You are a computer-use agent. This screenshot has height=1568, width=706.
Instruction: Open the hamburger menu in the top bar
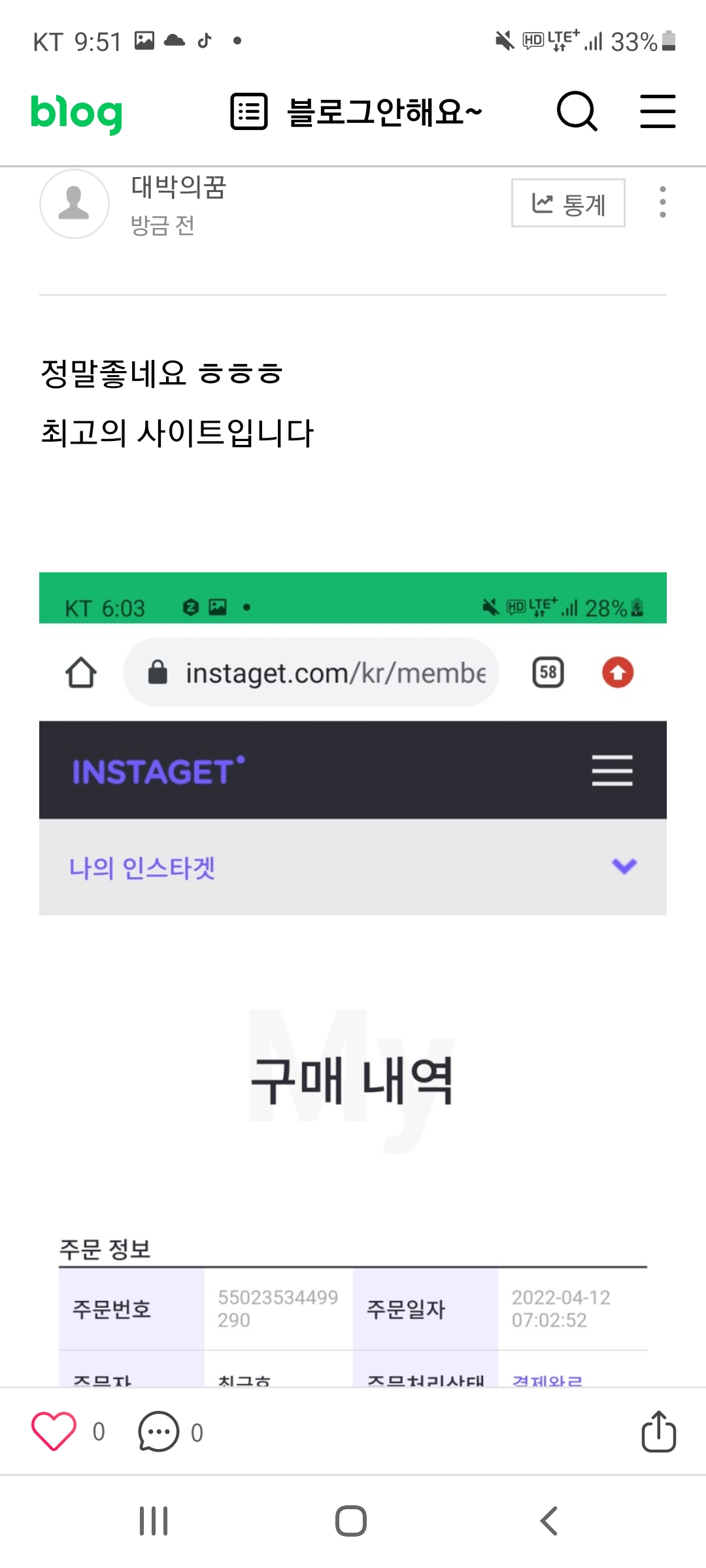pyautogui.click(x=658, y=111)
